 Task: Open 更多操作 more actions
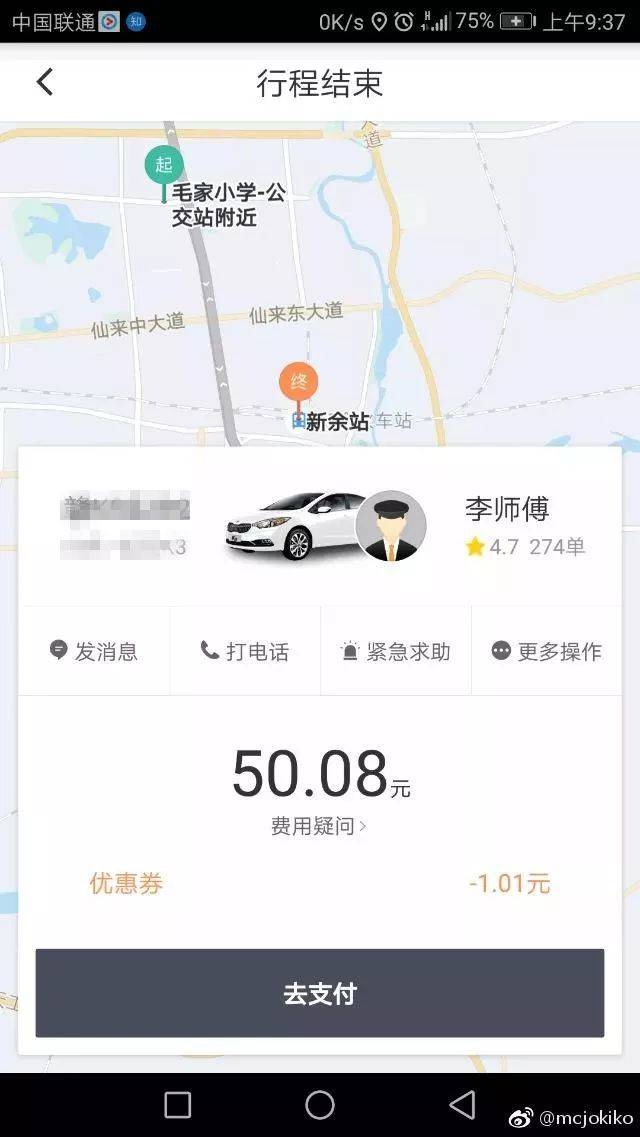click(546, 651)
